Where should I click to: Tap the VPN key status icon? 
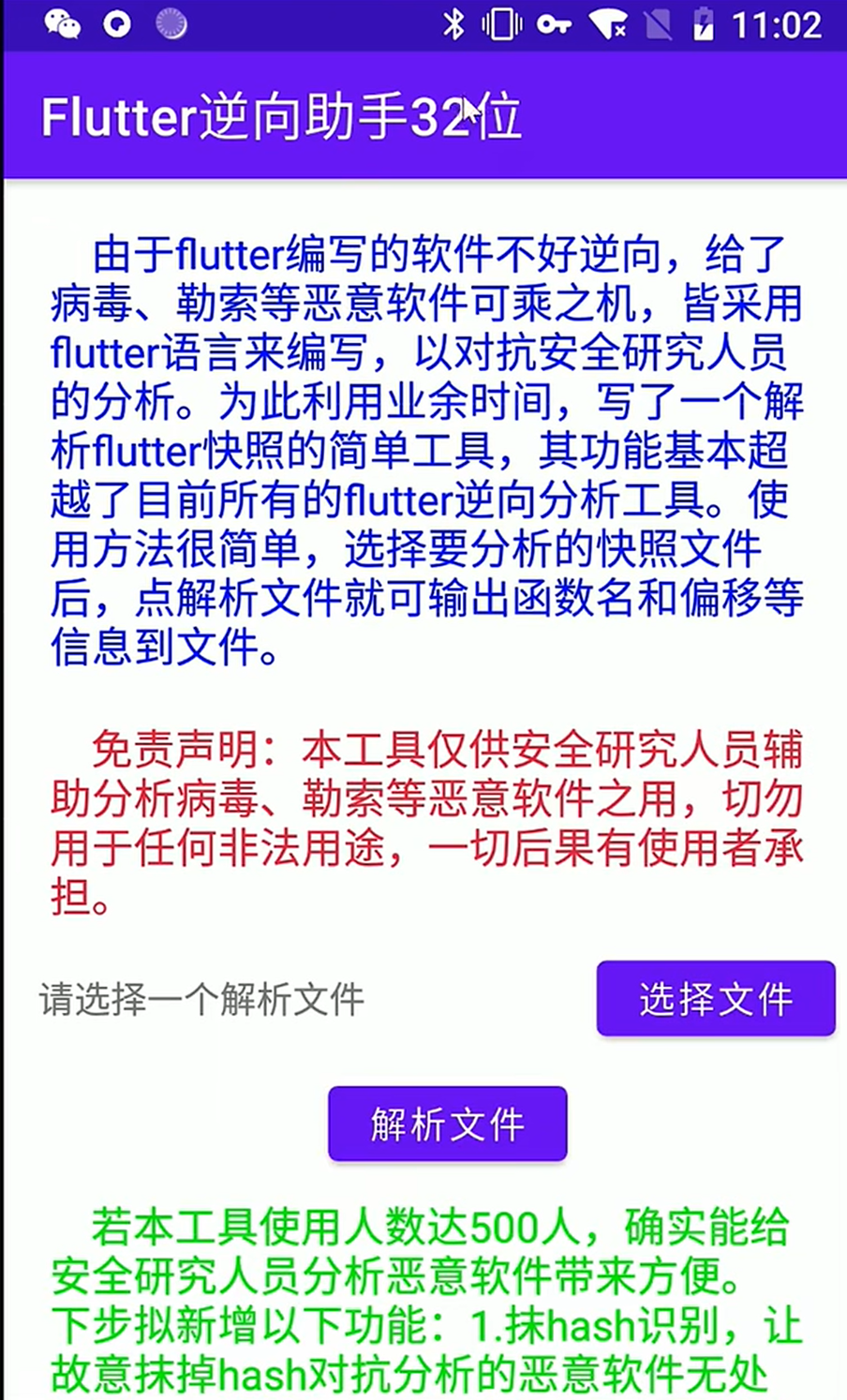pos(553,25)
